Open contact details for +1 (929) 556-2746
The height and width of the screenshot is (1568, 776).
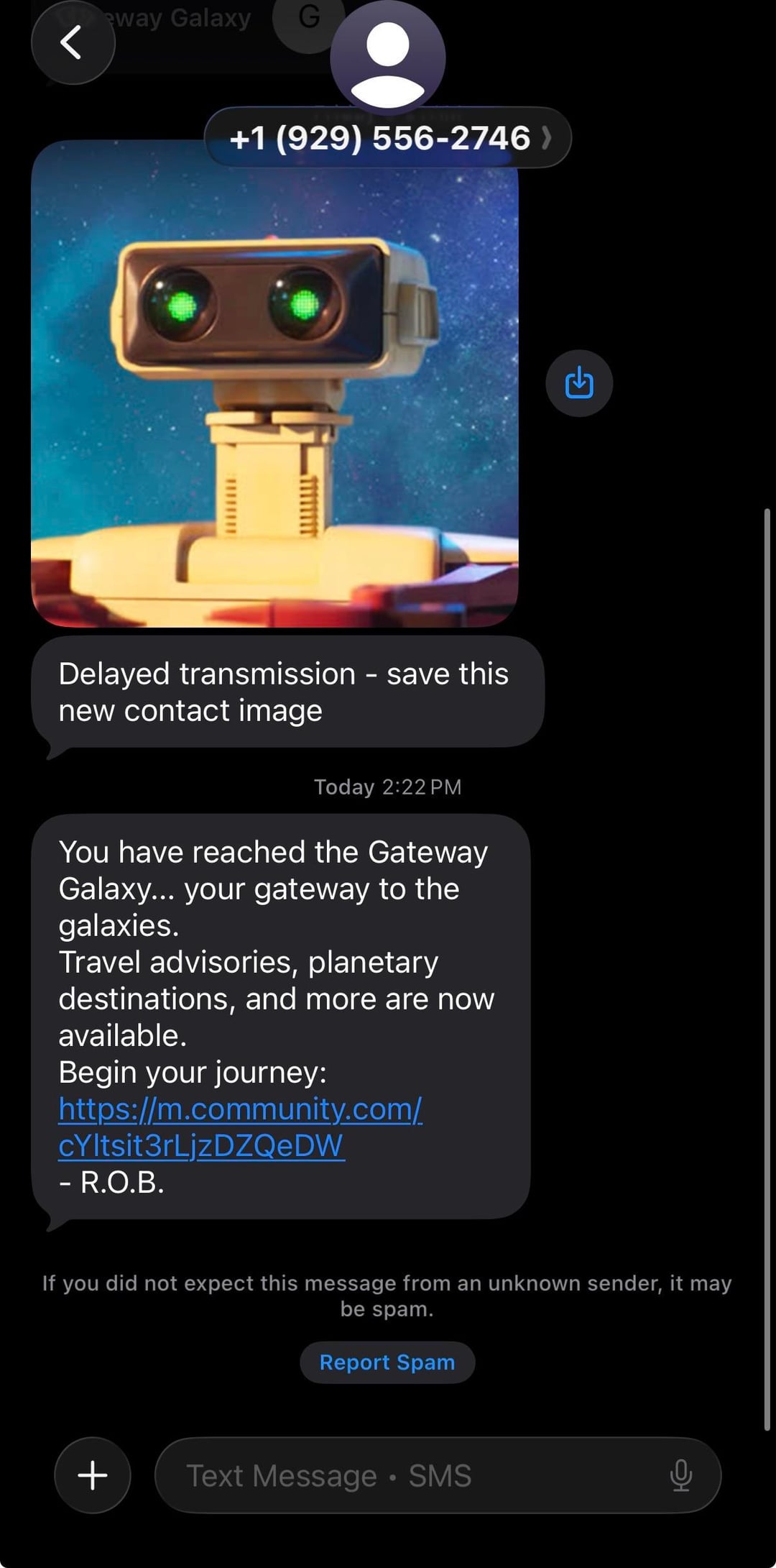[387, 137]
